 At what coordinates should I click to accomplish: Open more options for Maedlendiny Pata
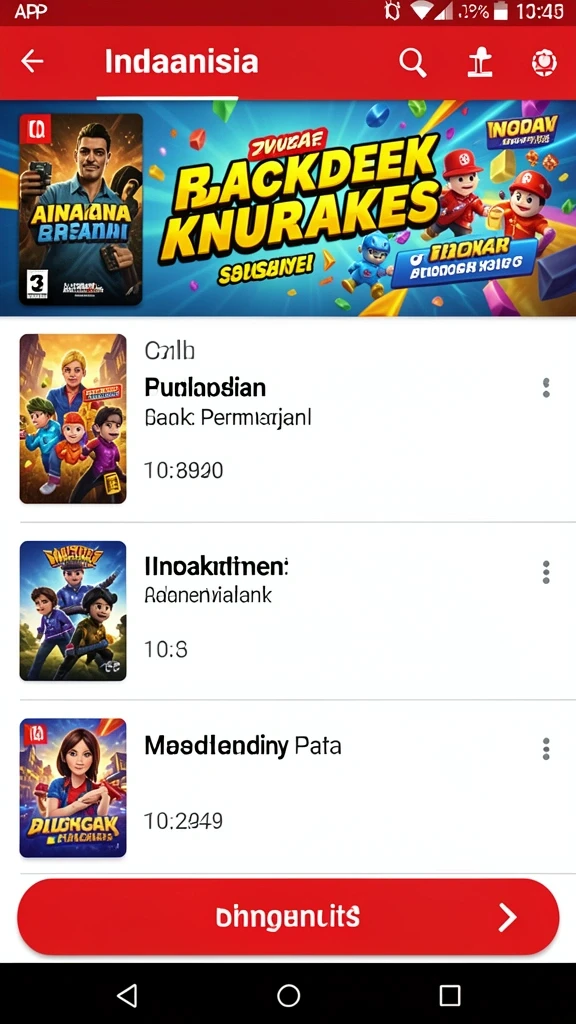tap(546, 748)
